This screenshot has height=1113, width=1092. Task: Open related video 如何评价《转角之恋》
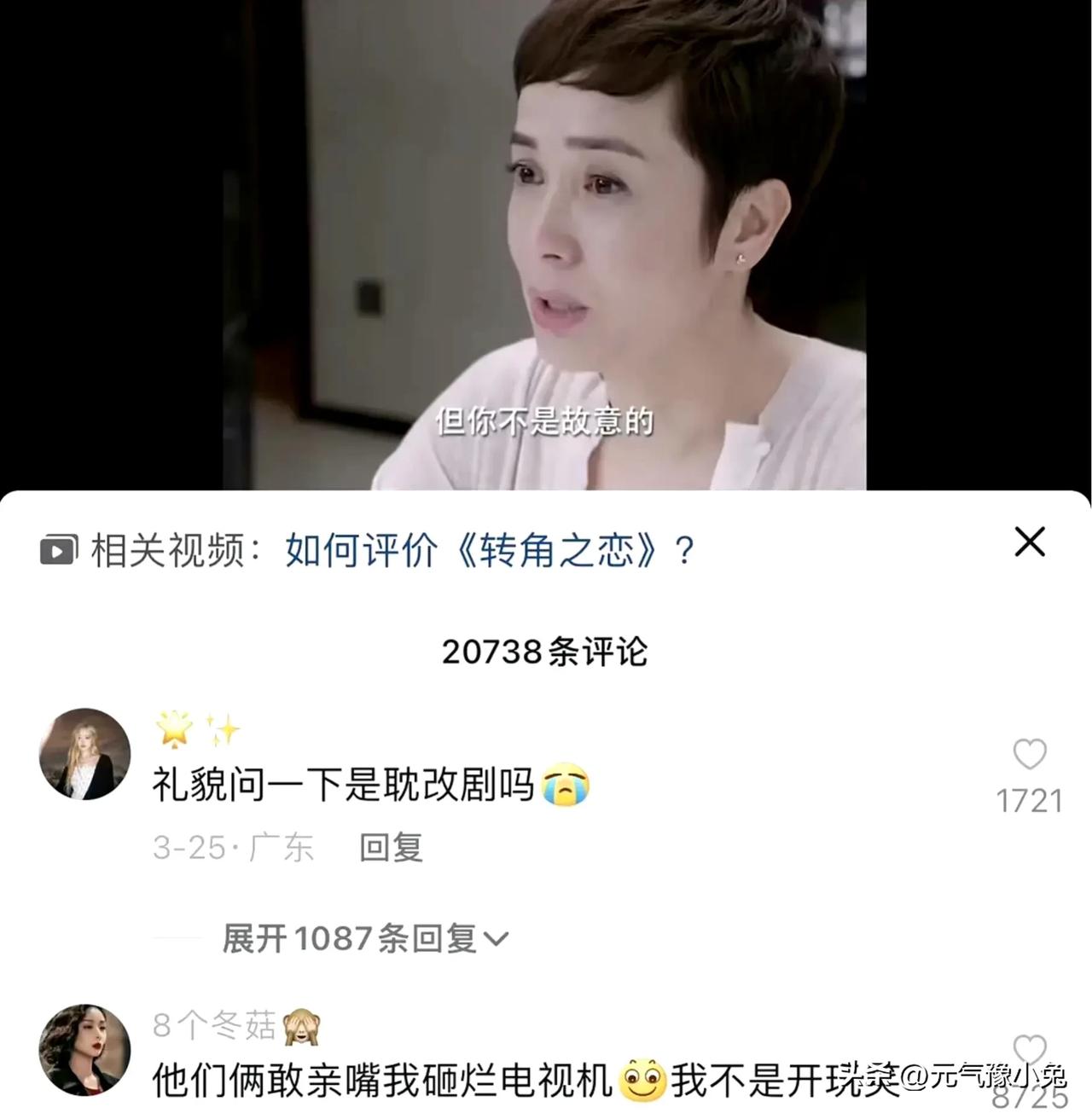coord(489,550)
